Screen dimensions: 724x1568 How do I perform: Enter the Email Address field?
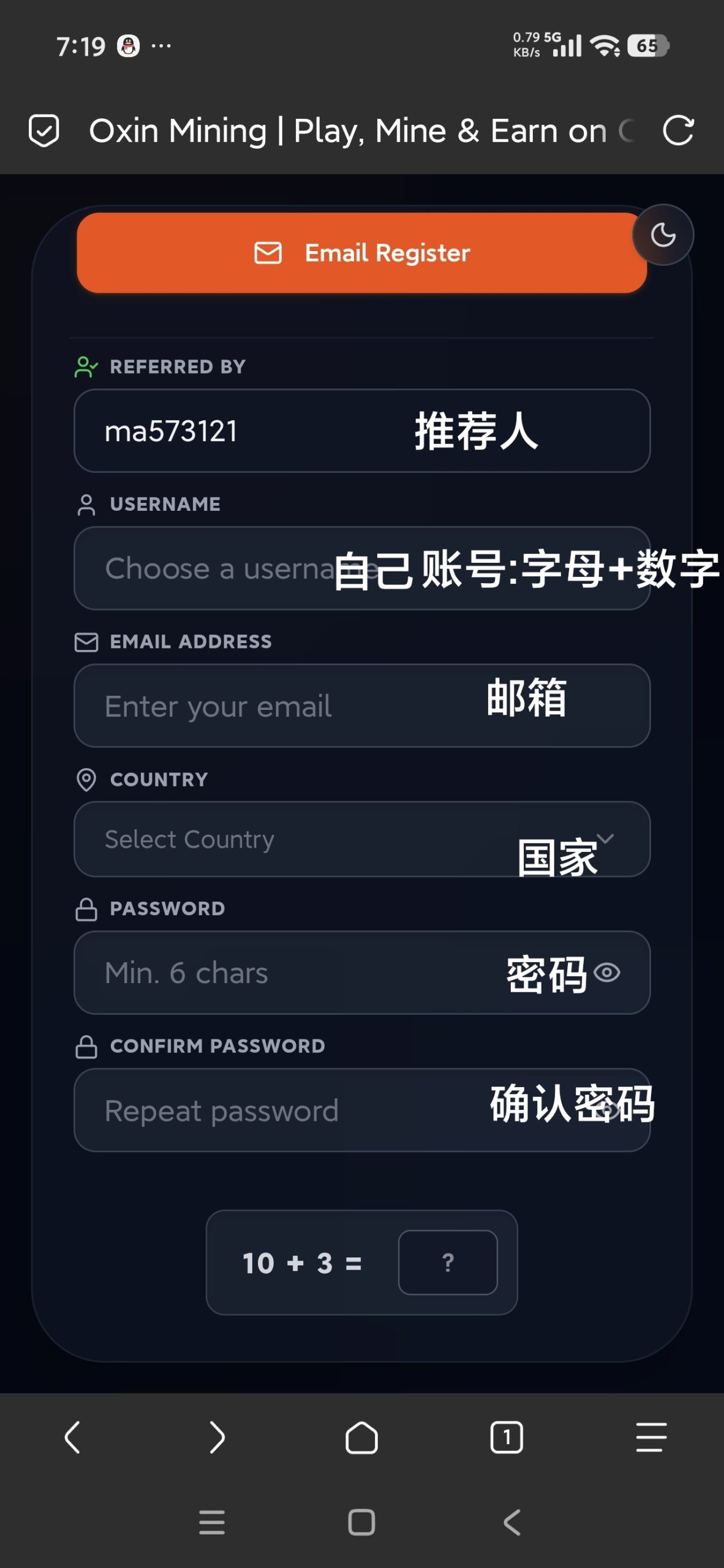(361, 706)
